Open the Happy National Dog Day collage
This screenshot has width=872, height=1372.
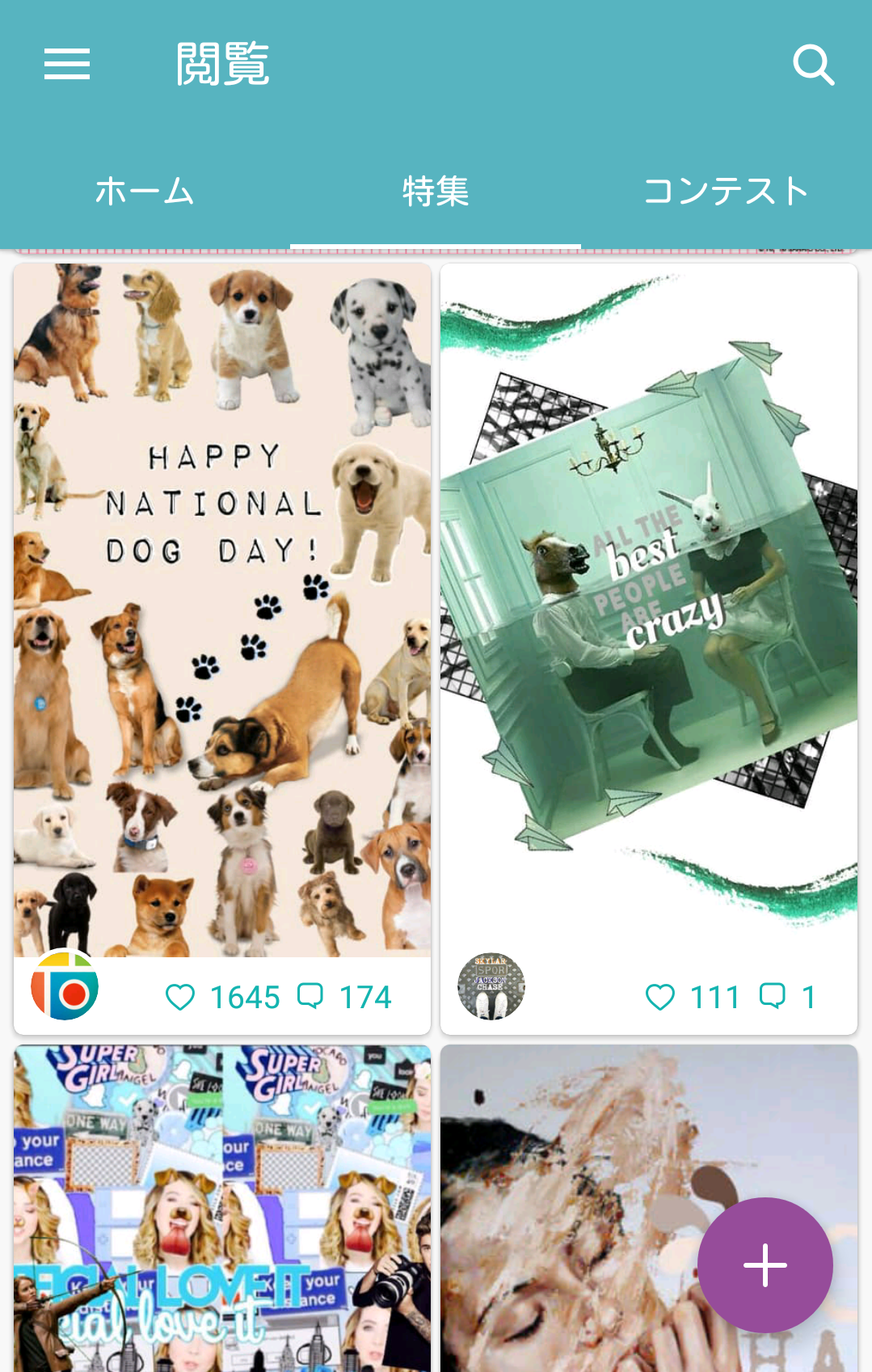(x=222, y=610)
